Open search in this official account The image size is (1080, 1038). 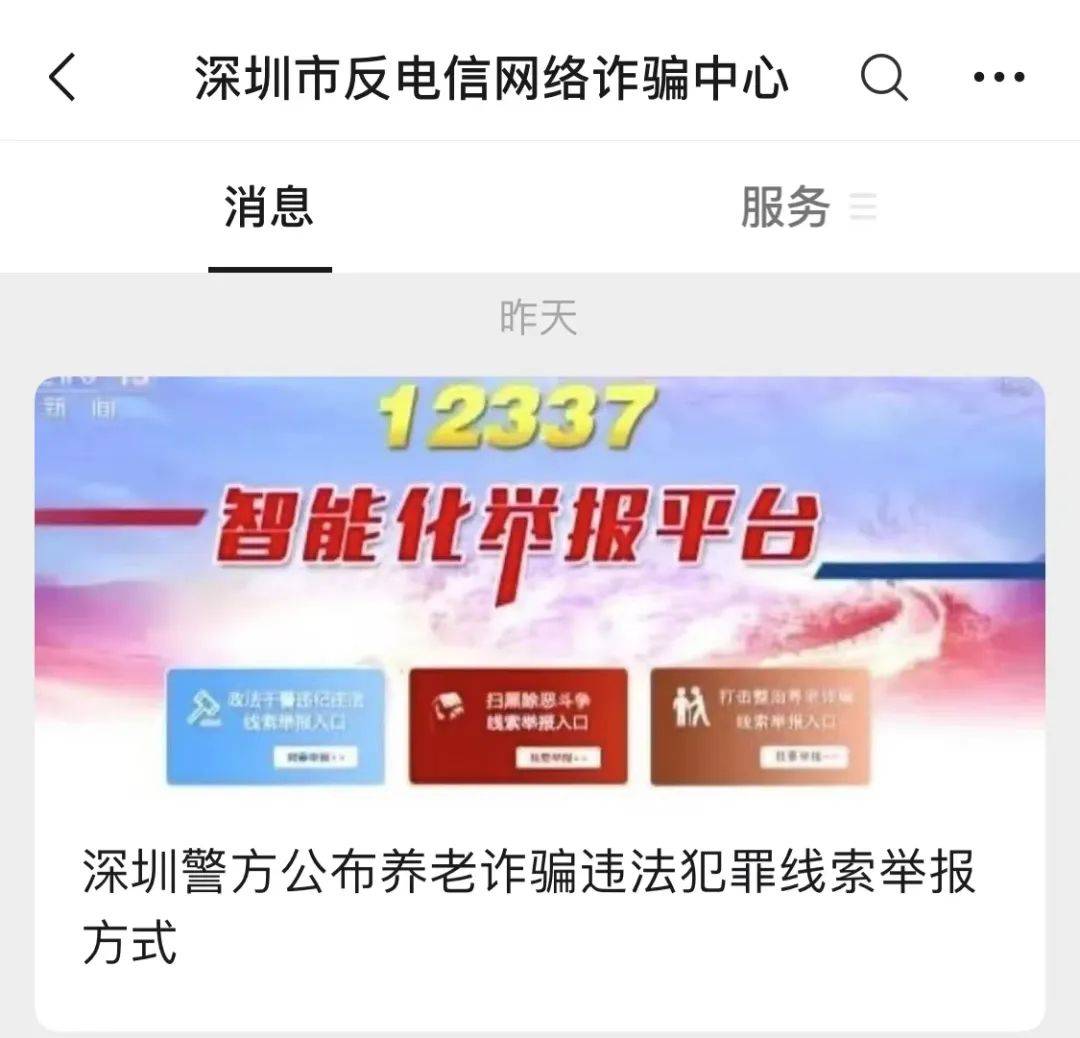[883, 78]
